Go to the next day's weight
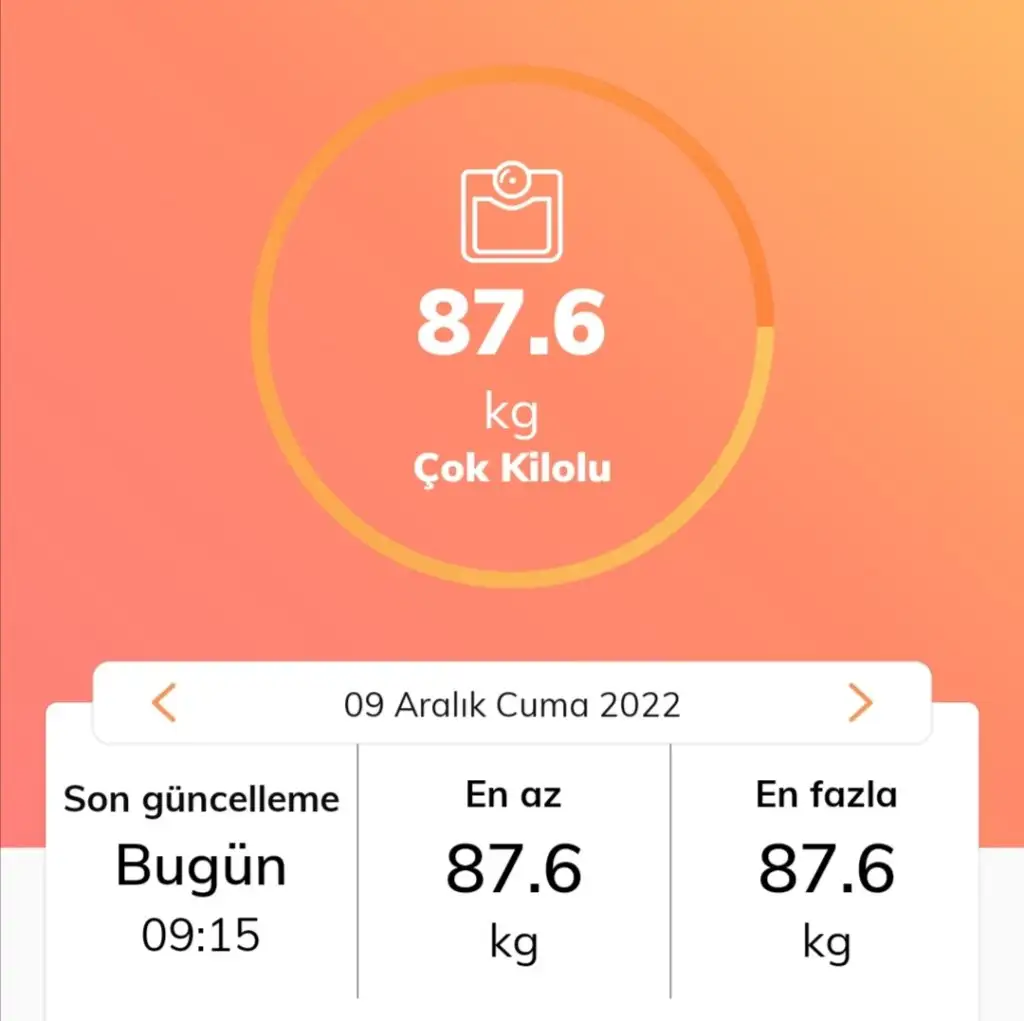The image size is (1024, 1021). coord(860,703)
